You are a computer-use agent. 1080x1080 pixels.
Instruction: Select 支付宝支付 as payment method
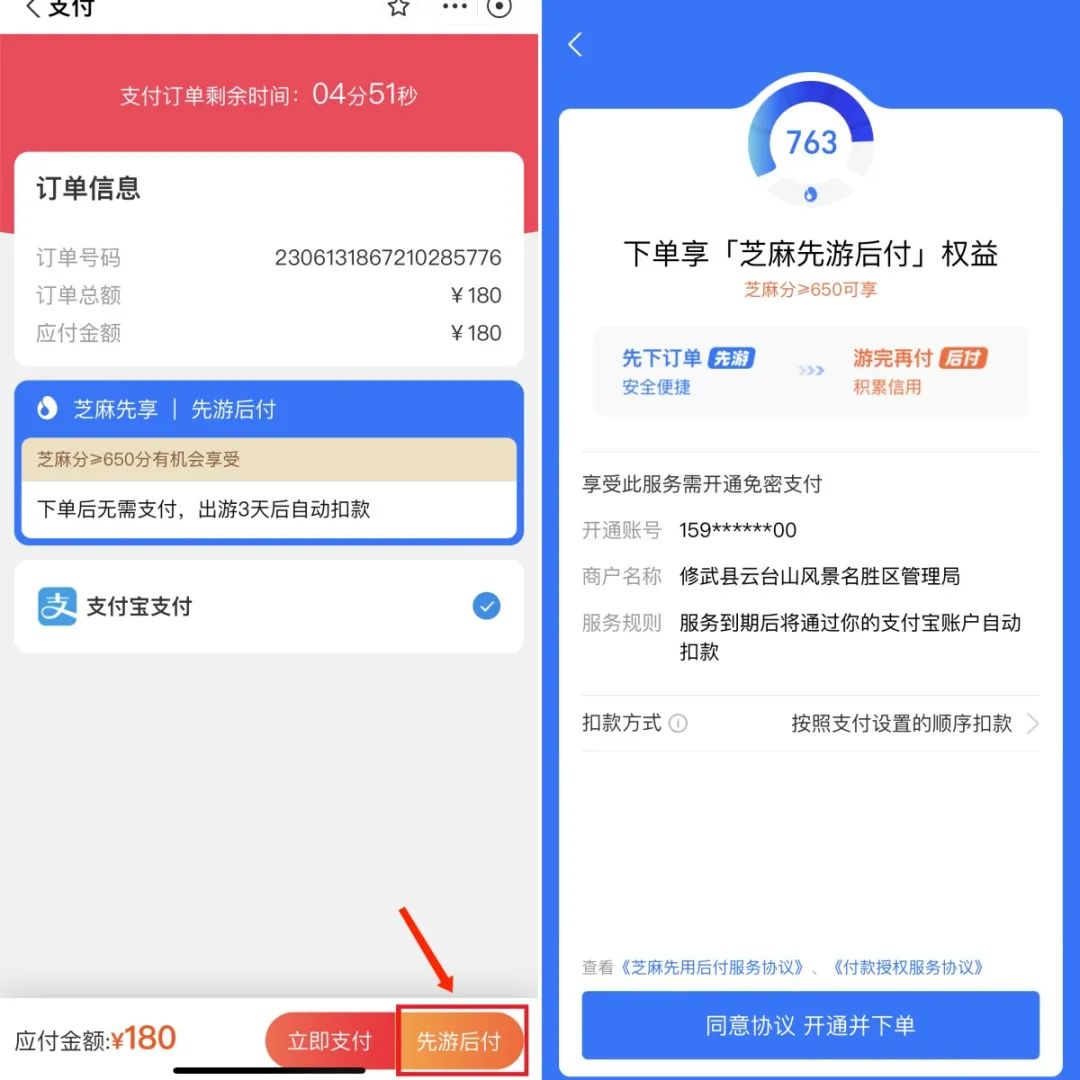point(486,606)
